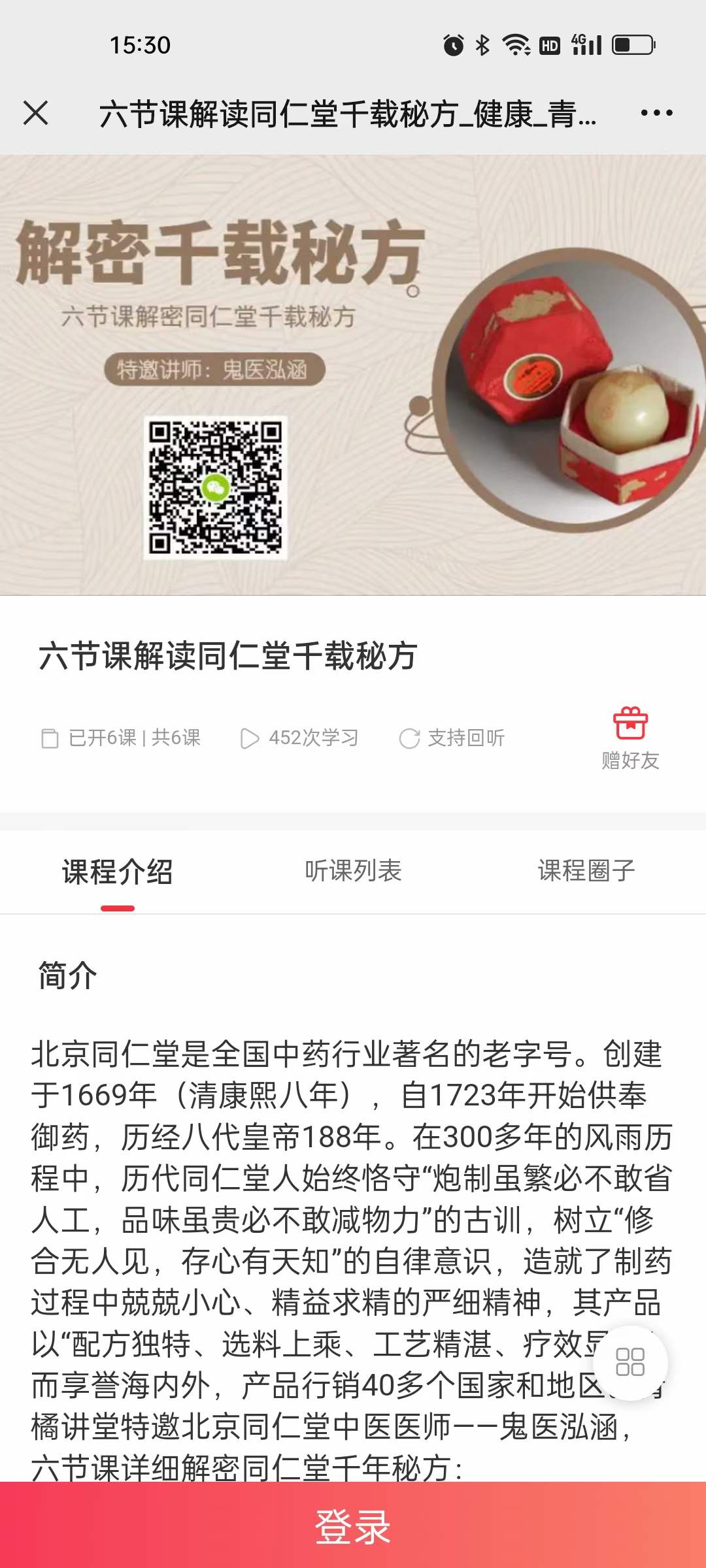
Task: Open the more options menu with three dots
Action: click(656, 112)
